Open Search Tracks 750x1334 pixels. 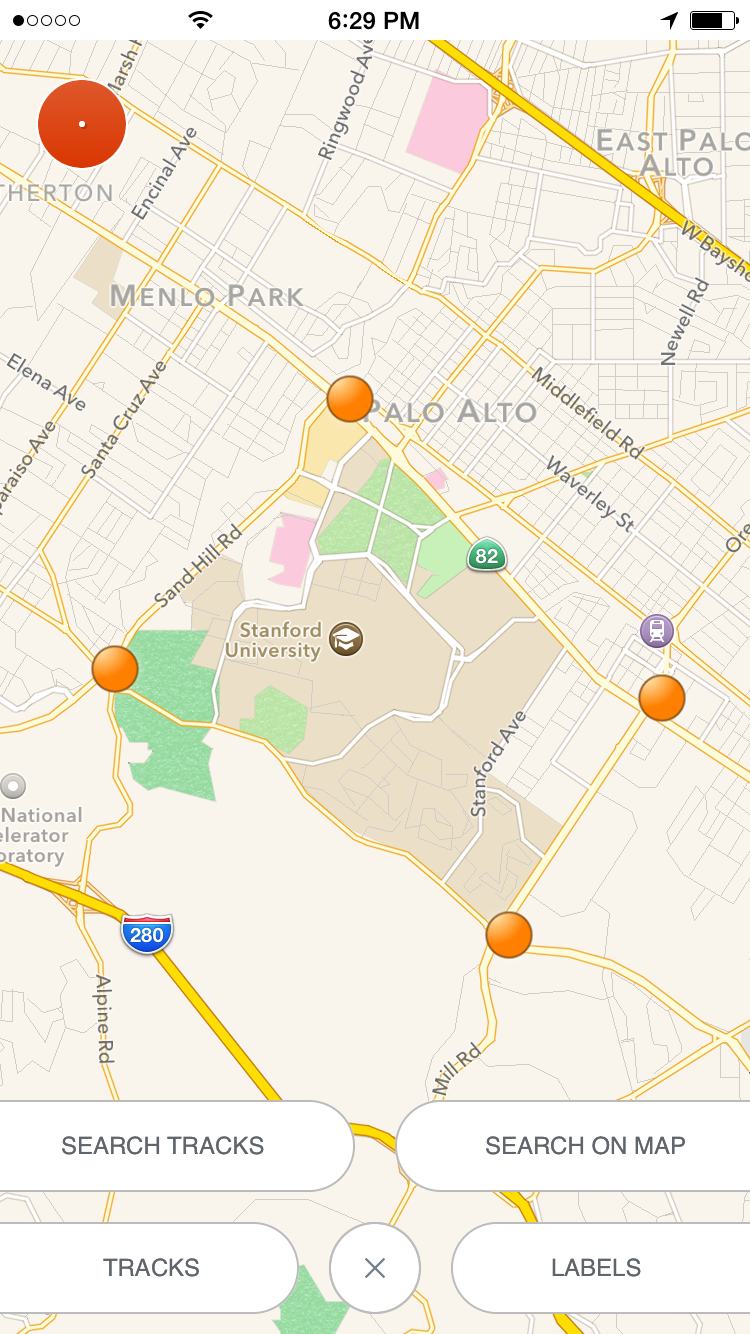click(x=163, y=1146)
